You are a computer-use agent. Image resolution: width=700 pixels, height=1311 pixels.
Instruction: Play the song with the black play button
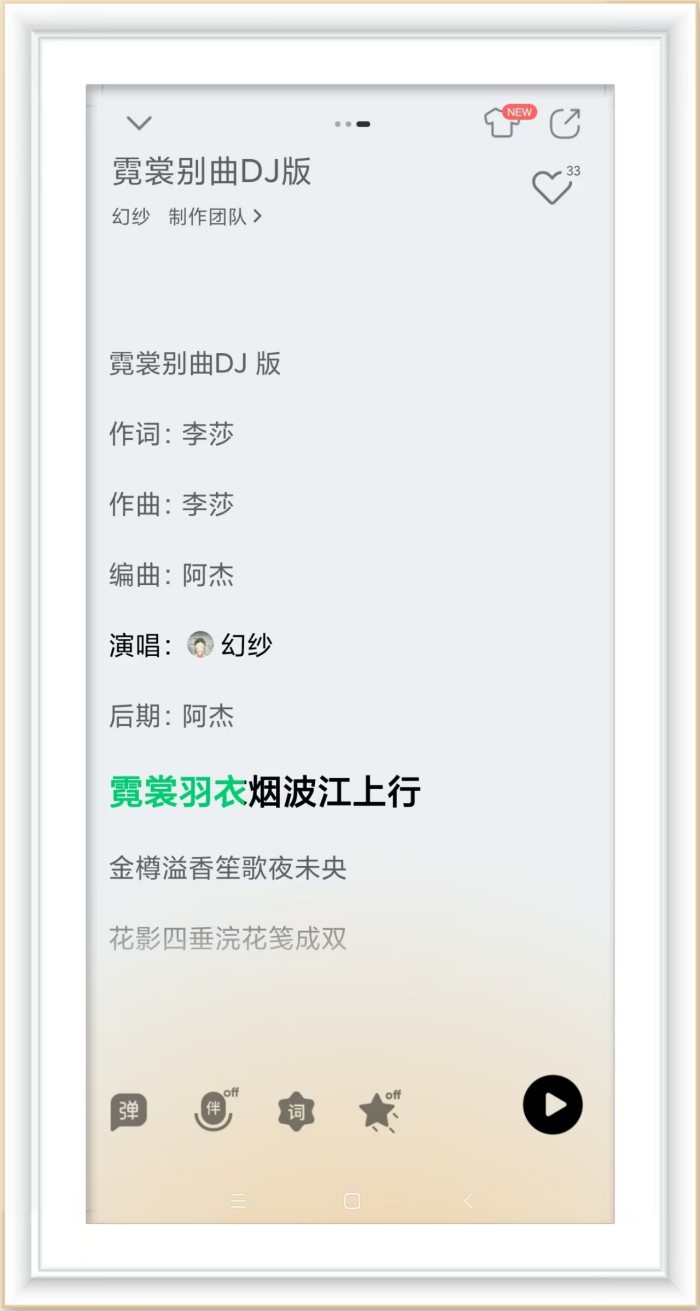[552, 1104]
